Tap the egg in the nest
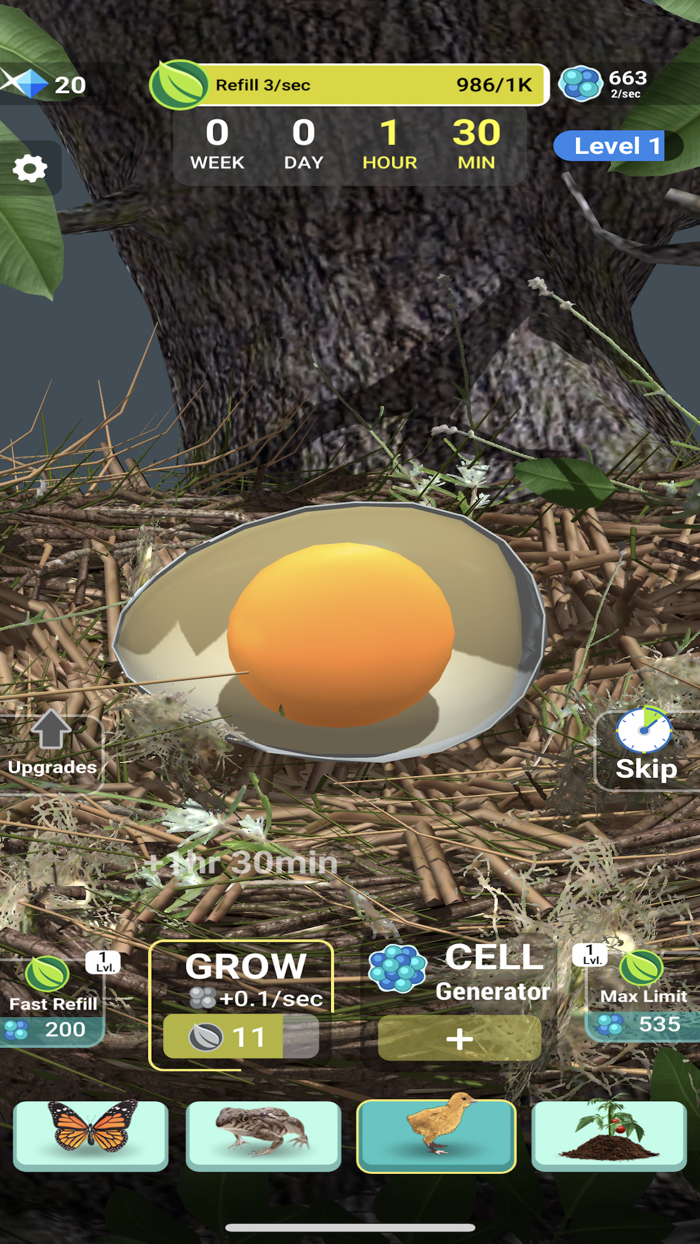The height and width of the screenshot is (1244, 700). pos(331,632)
